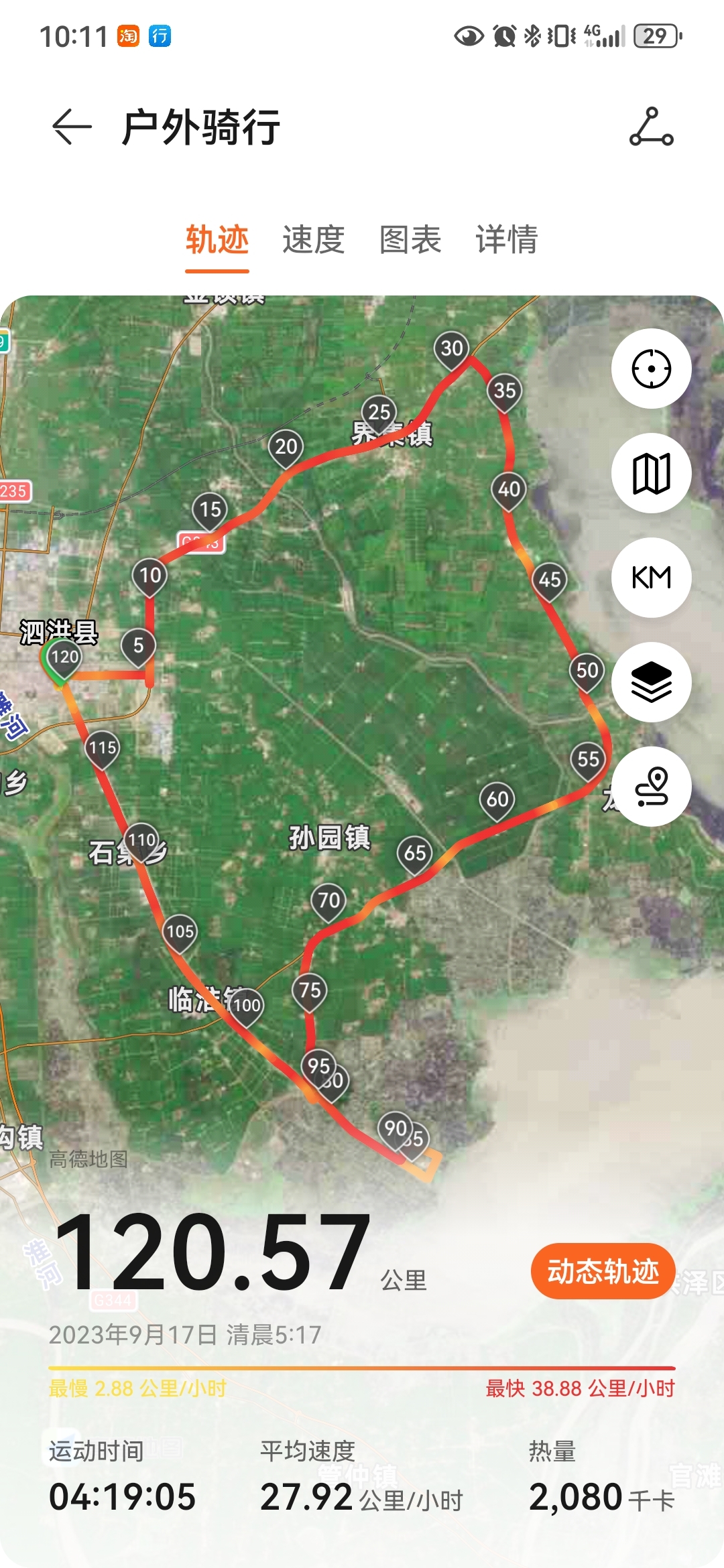Open the map layers button
724x1568 pixels.
[x=651, y=682]
